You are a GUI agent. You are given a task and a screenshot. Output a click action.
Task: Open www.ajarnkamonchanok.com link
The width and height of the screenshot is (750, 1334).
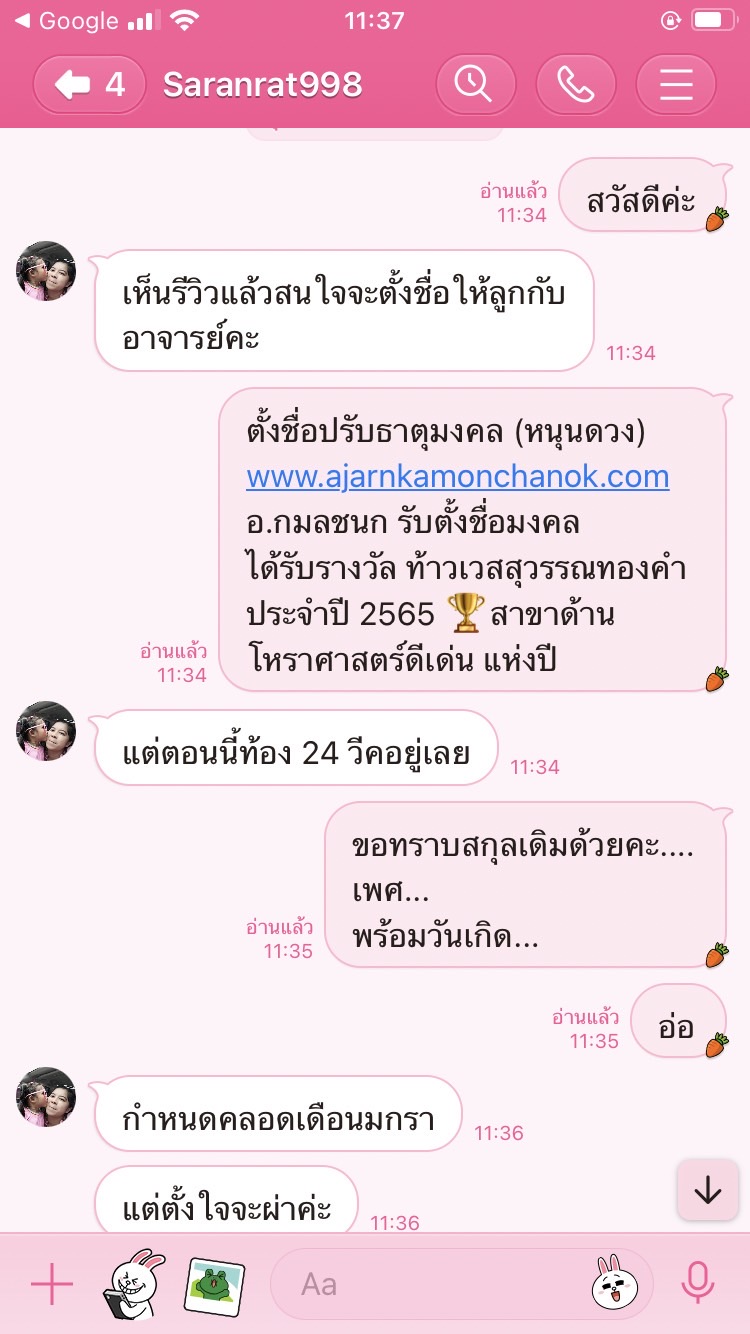[x=457, y=476]
